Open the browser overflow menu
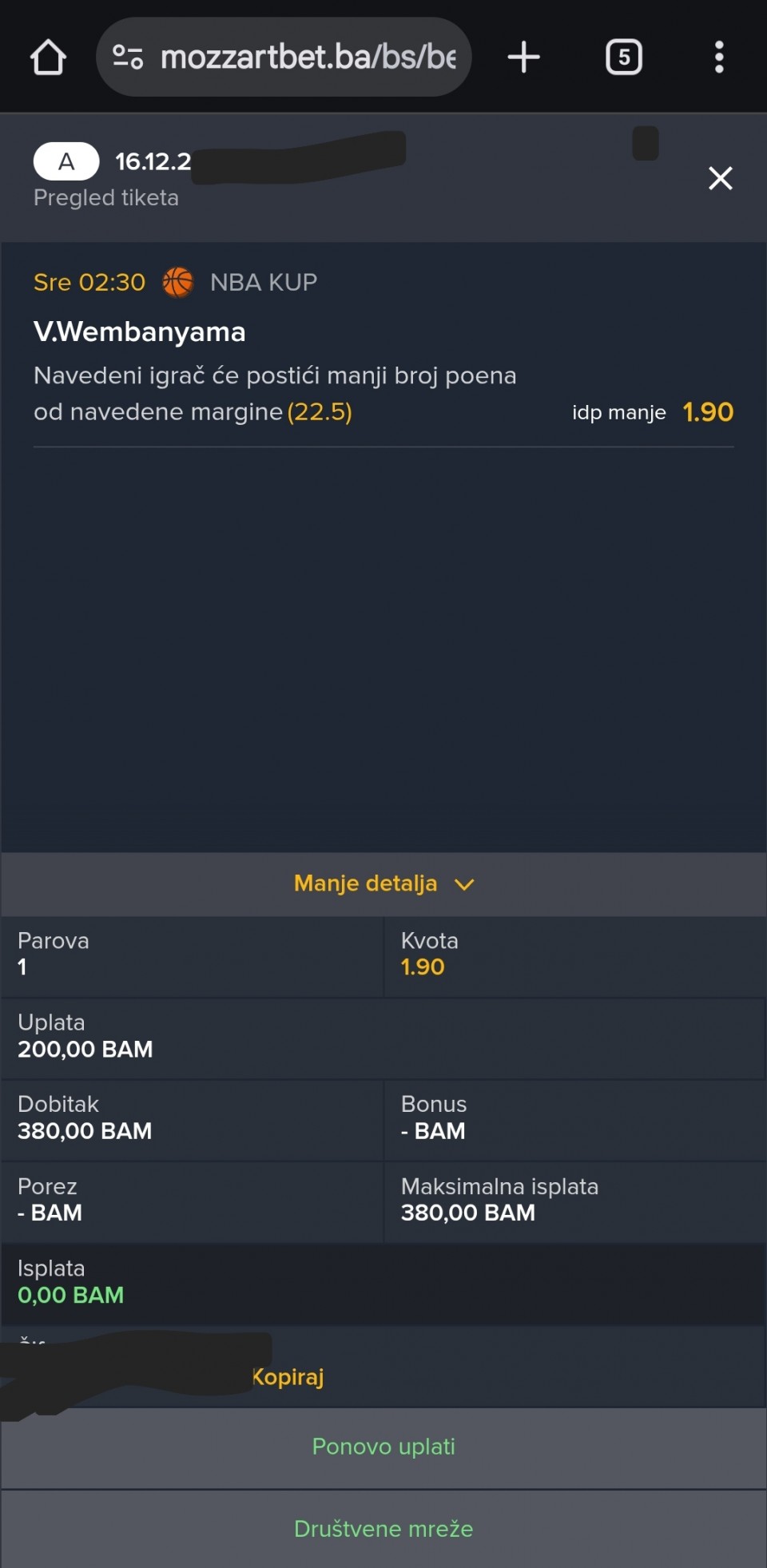The height and width of the screenshot is (1568, 767). pyautogui.click(x=719, y=58)
